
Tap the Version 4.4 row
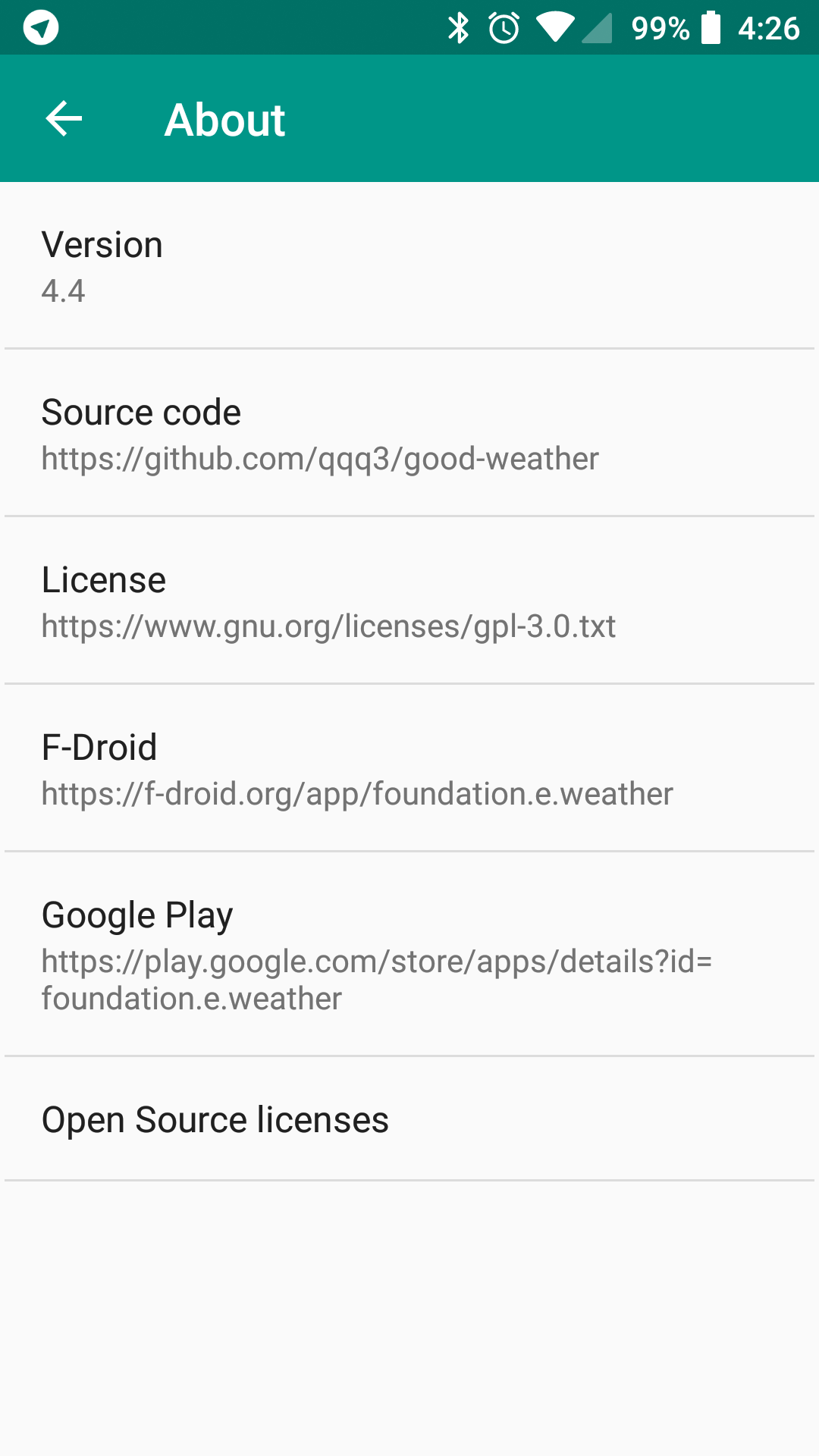(x=409, y=265)
